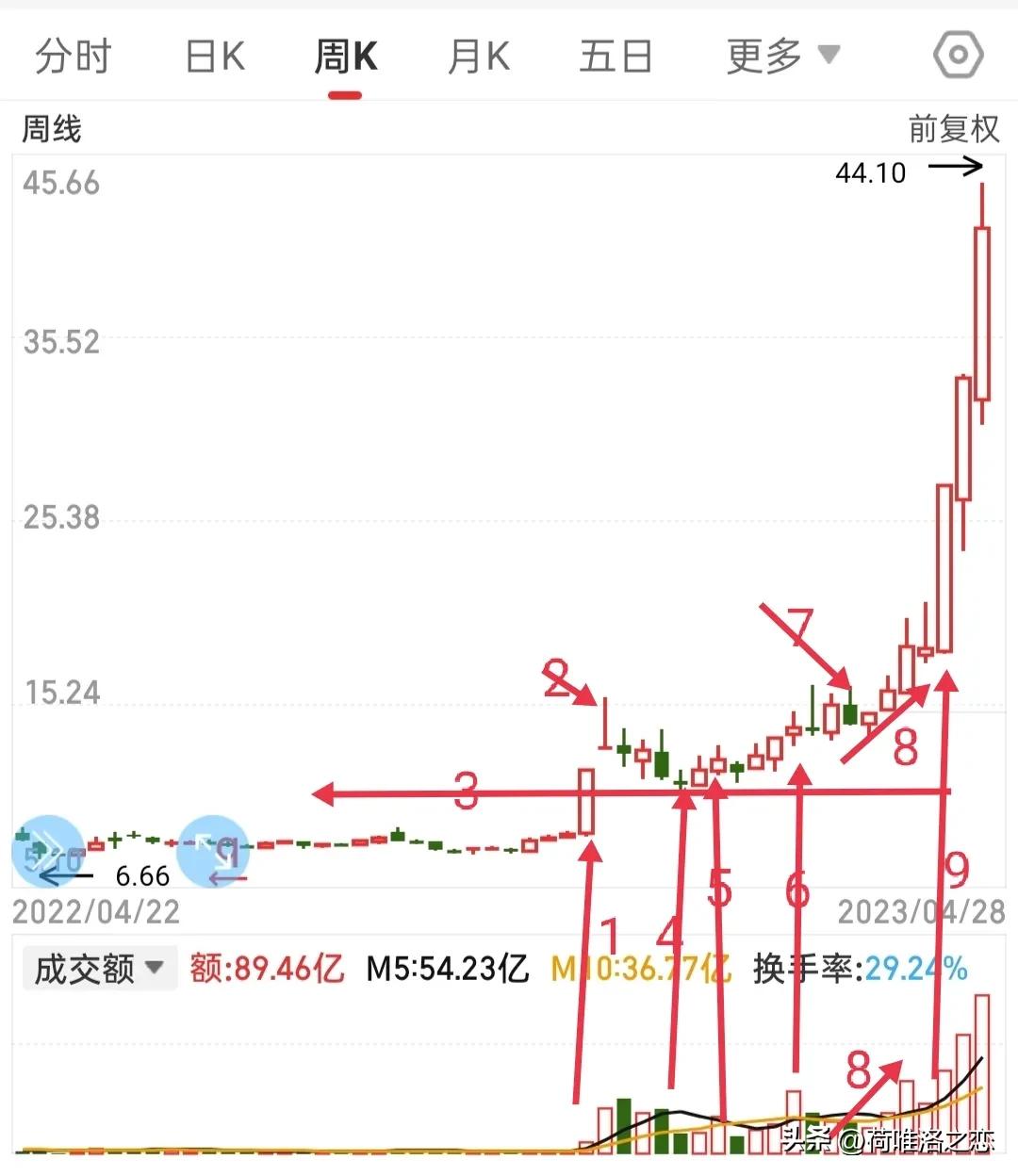Switch to the 分时 tab
Viewport: 1018px width, 1176px height.
click(x=74, y=55)
